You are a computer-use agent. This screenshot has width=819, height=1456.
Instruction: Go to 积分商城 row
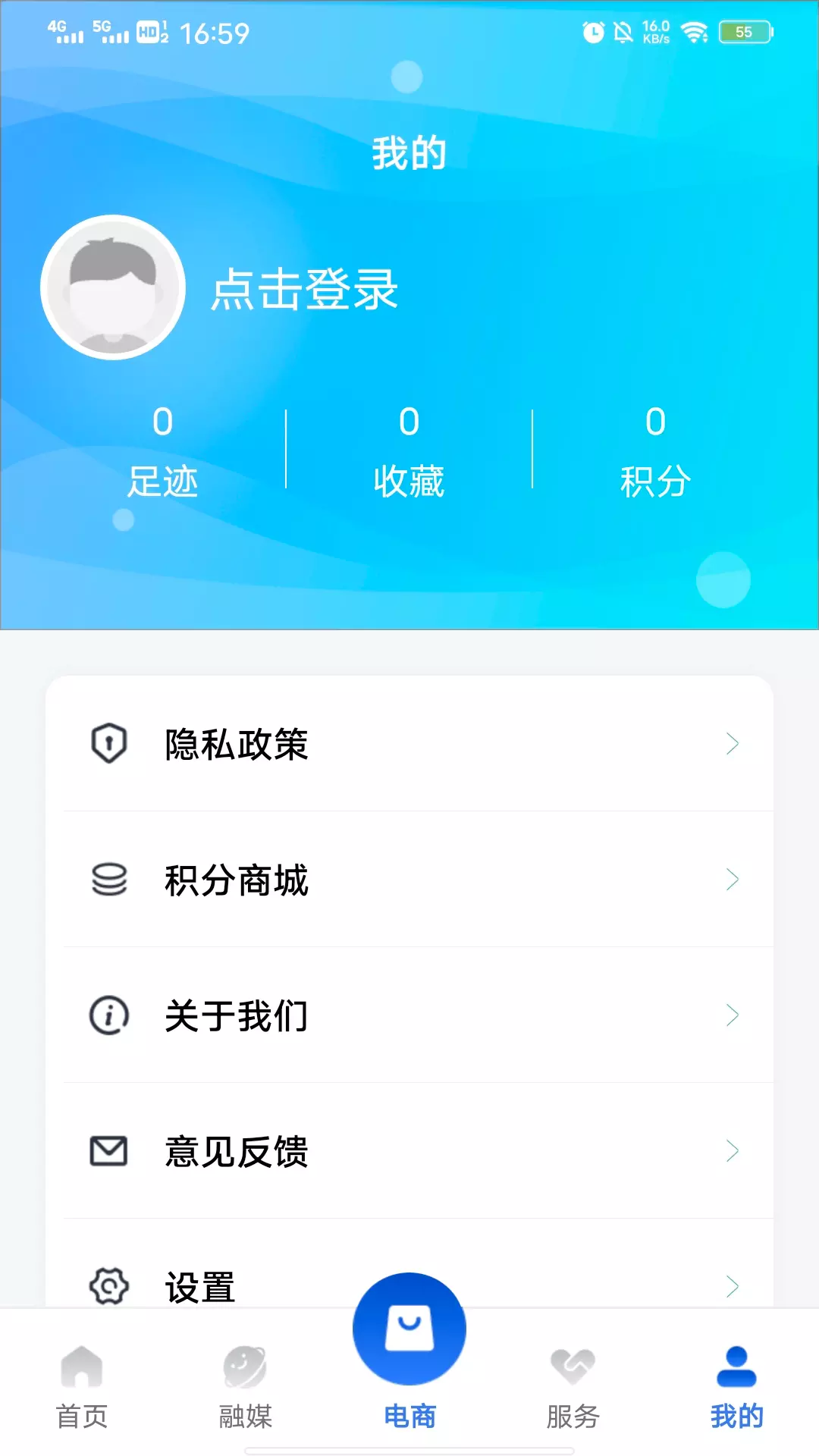409,880
